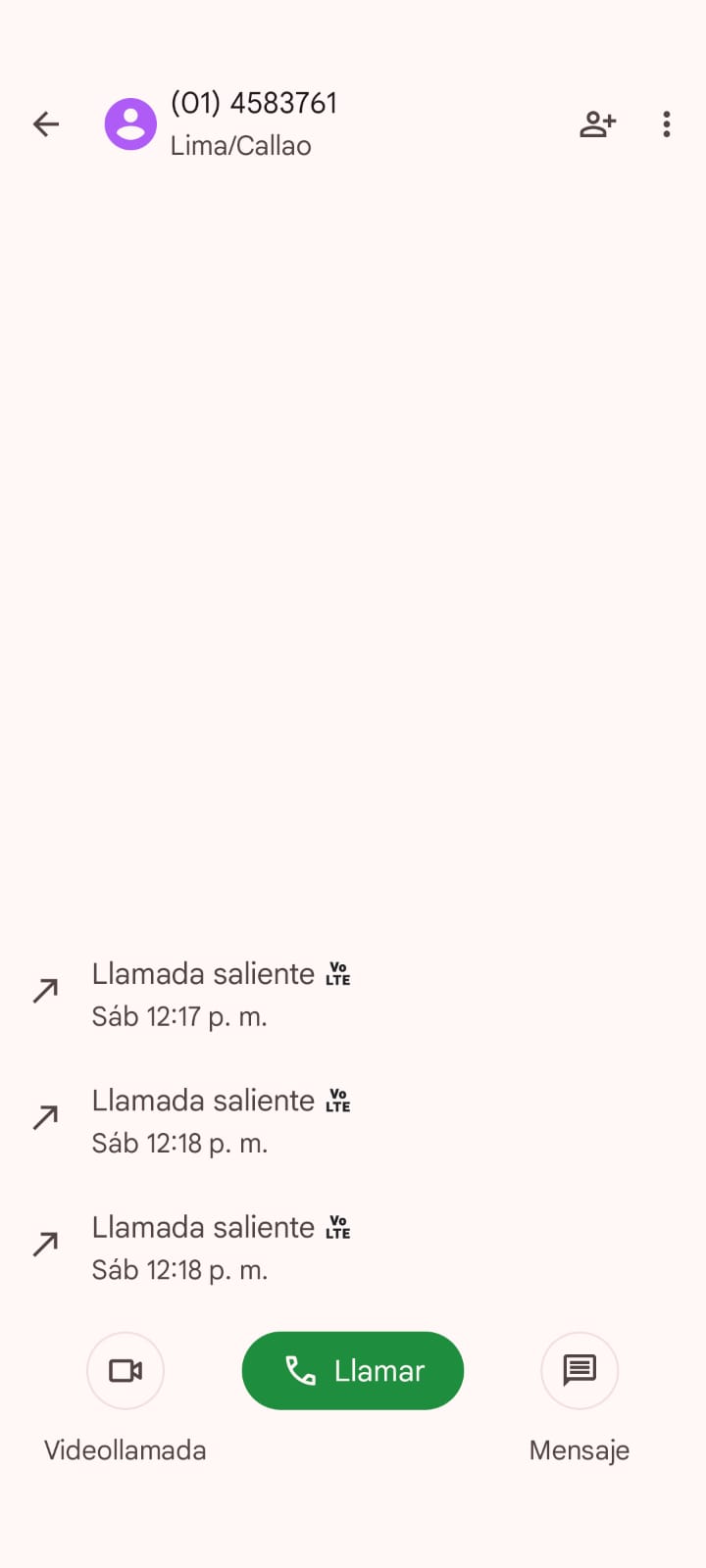
Task: Add this number to contacts
Action: click(x=597, y=124)
